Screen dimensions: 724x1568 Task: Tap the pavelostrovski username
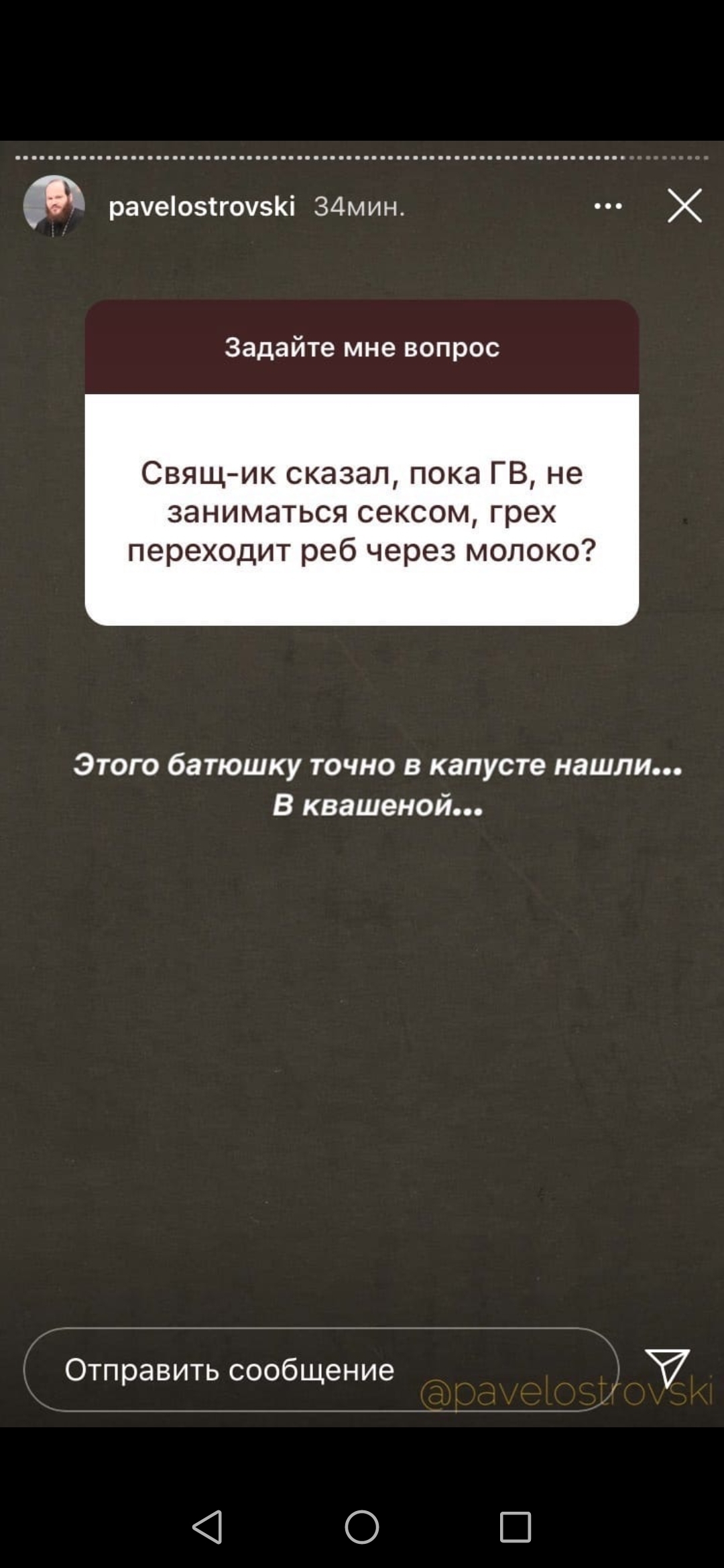pyautogui.click(x=202, y=206)
